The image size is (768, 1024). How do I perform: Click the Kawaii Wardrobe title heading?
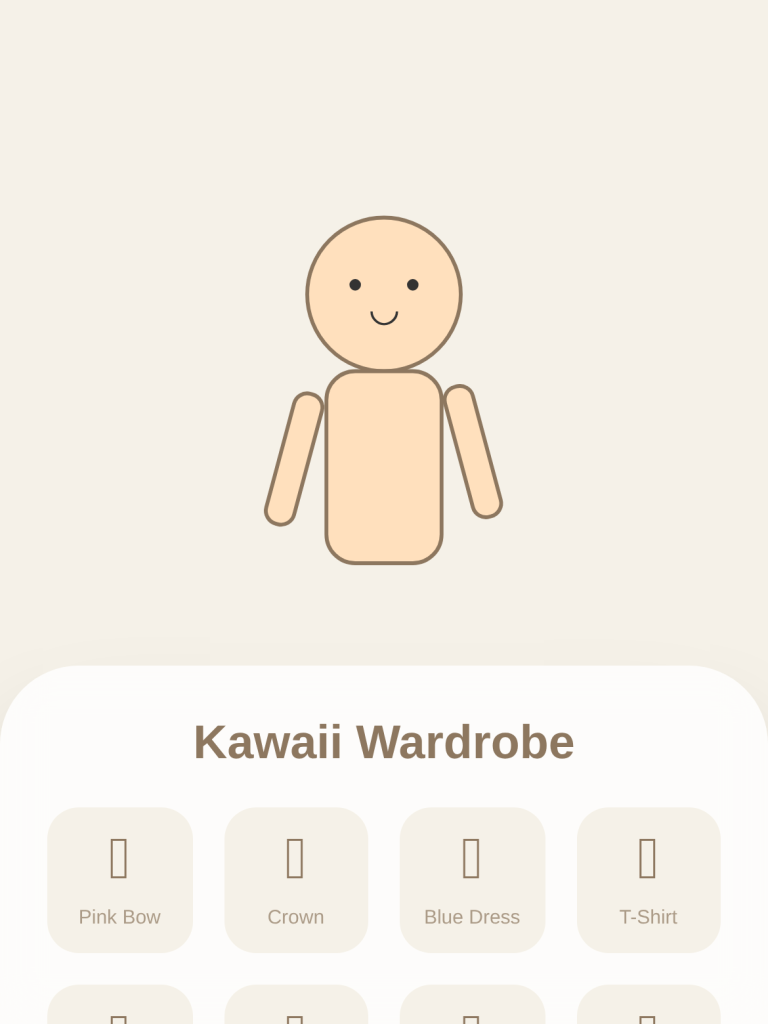[x=384, y=742]
